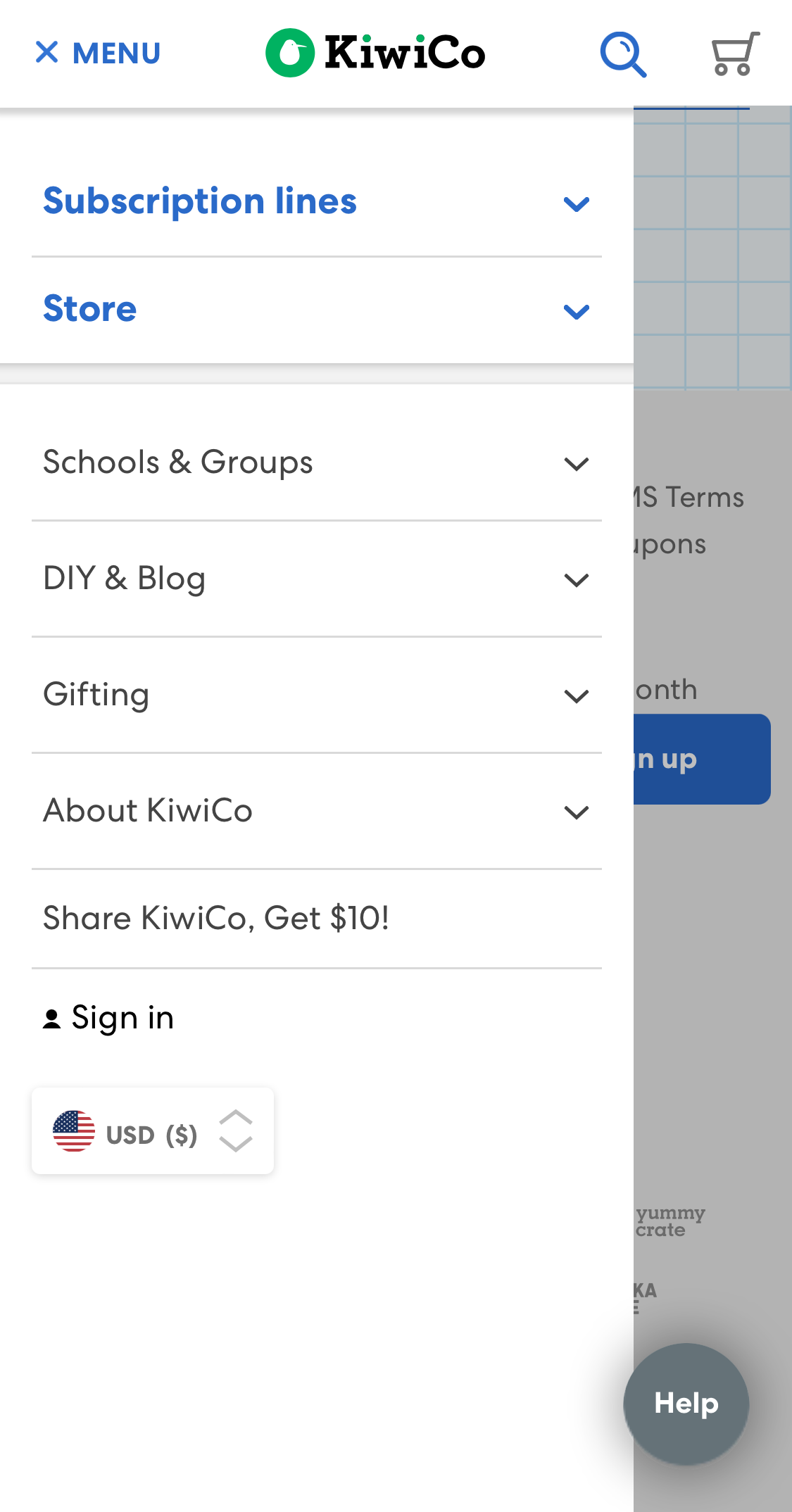This screenshot has width=792, height=1512.
Task: Click the Share KiwiCo, Get $10 link
Action: pos(216,917)
